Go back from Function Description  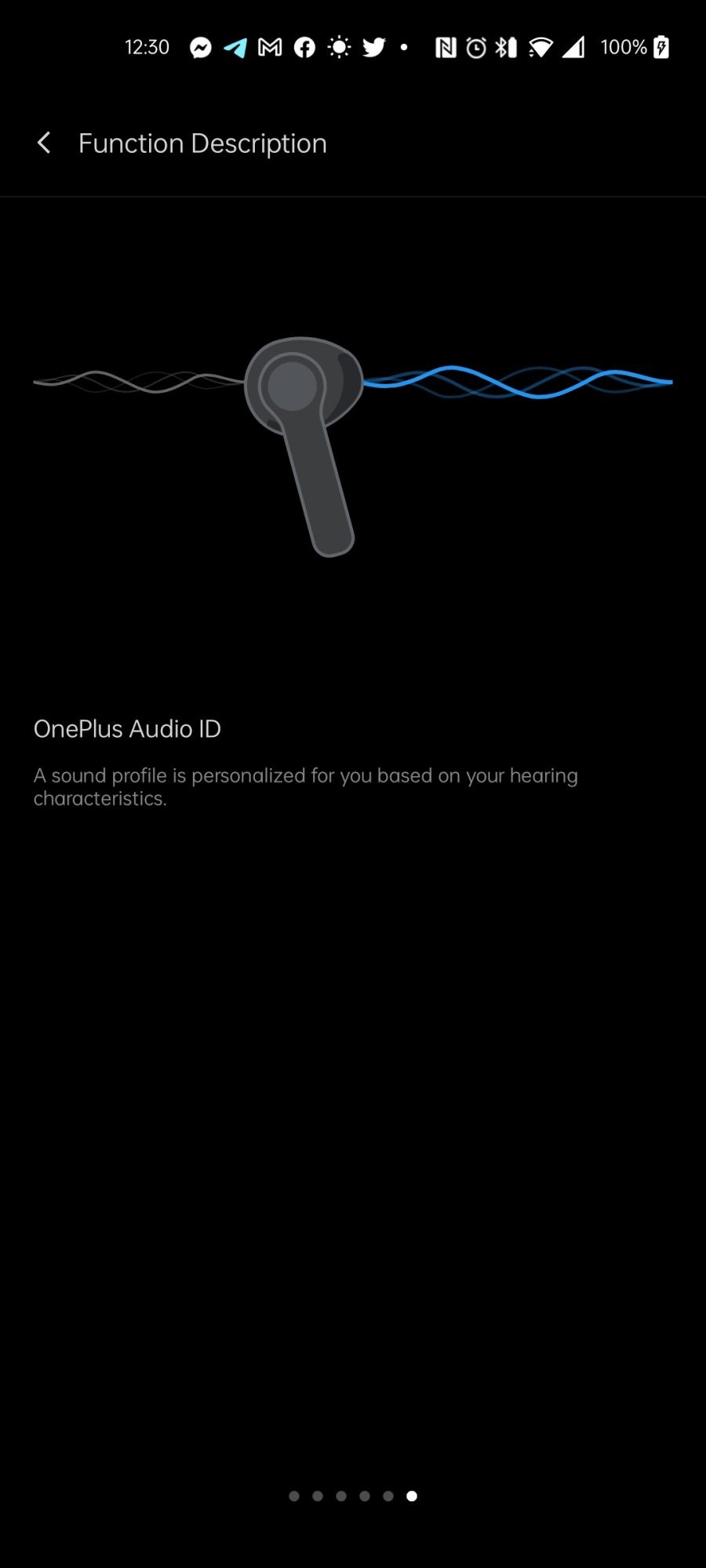point(44,143)
